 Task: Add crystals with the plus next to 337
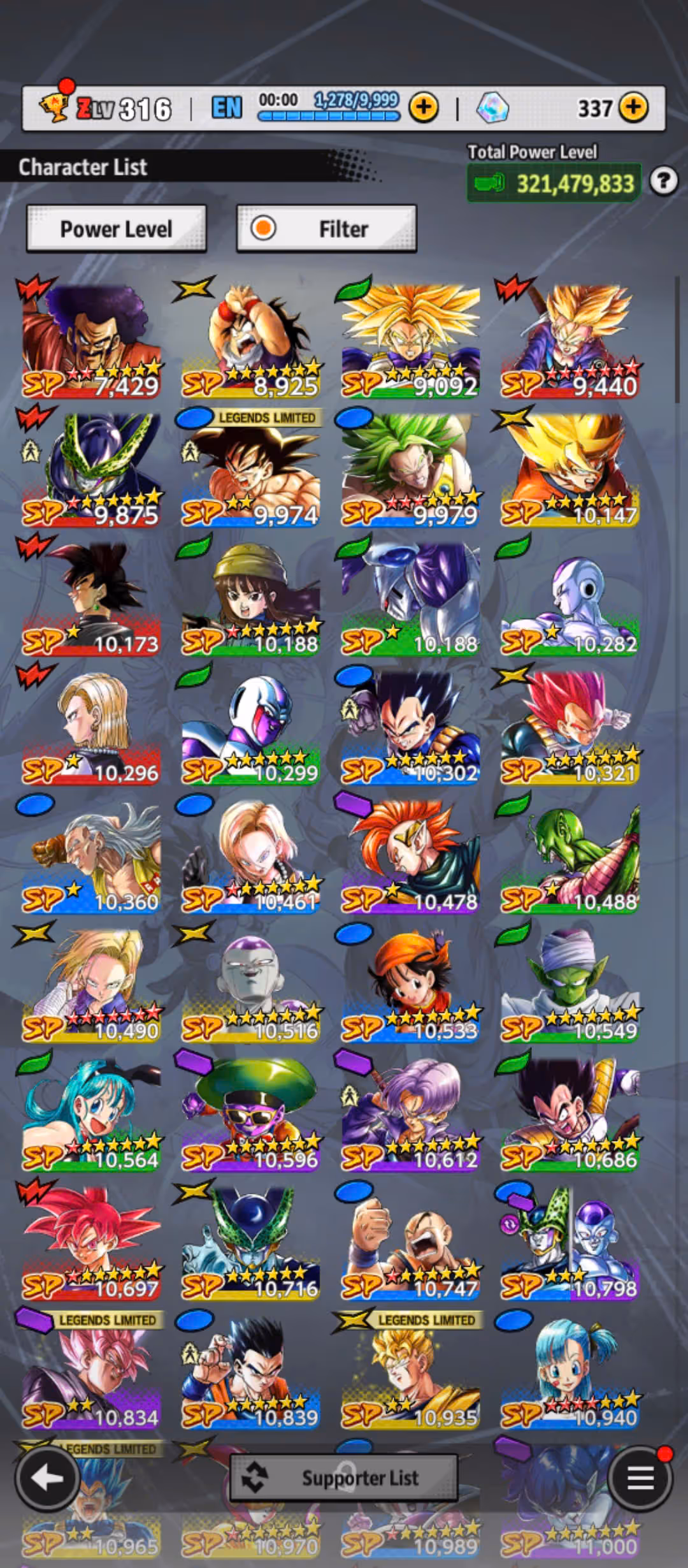[x=633, y=108]
